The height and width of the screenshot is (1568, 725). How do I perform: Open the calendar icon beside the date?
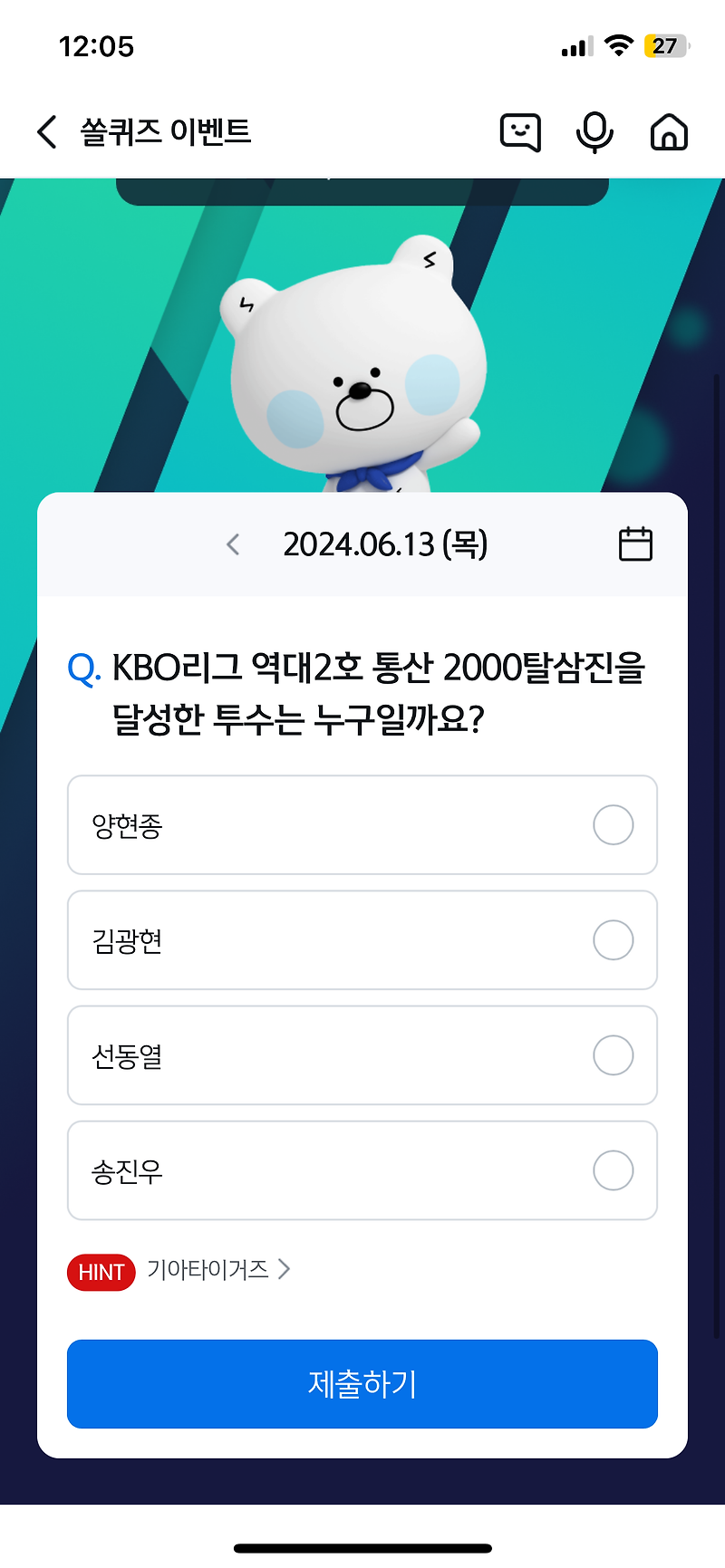634,544
